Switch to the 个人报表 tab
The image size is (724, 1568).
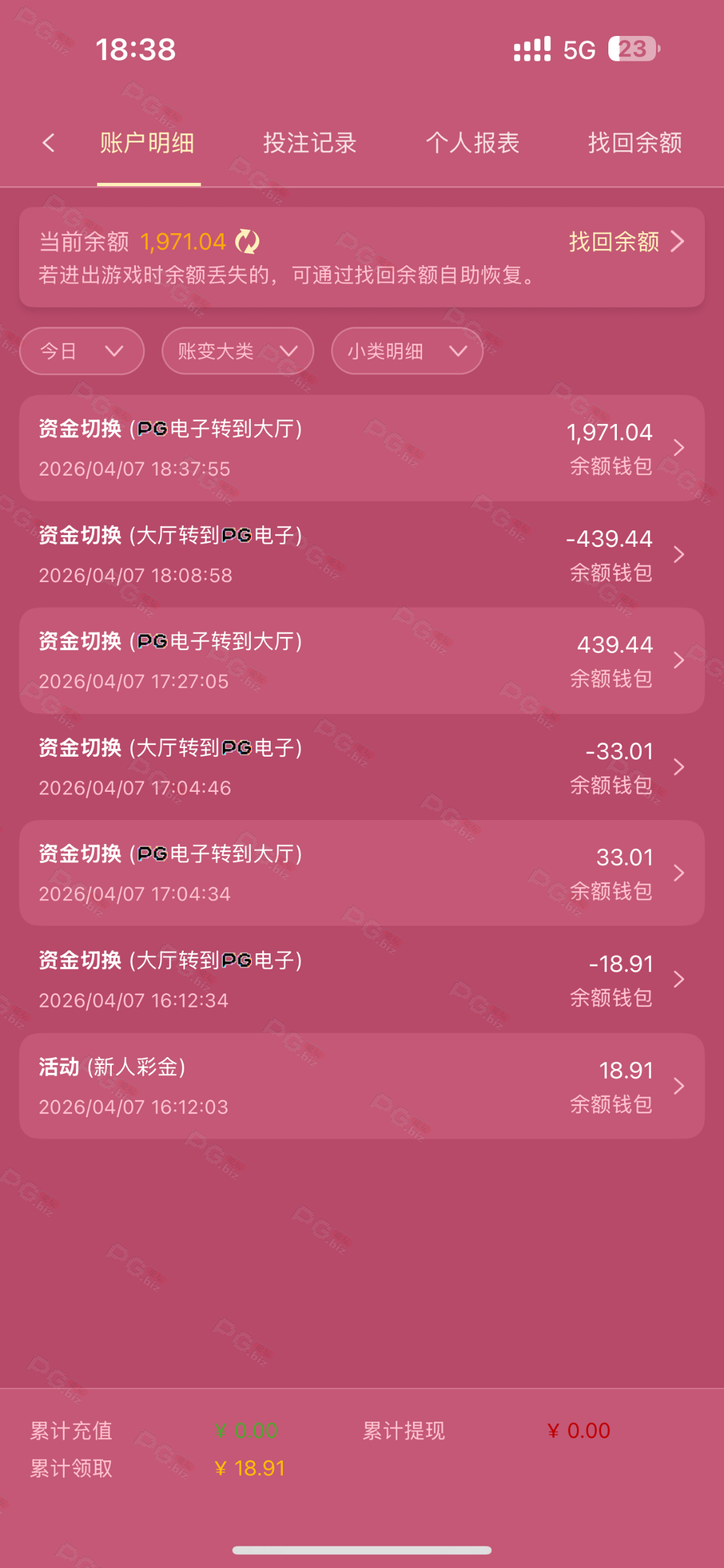tap(472, 143)
